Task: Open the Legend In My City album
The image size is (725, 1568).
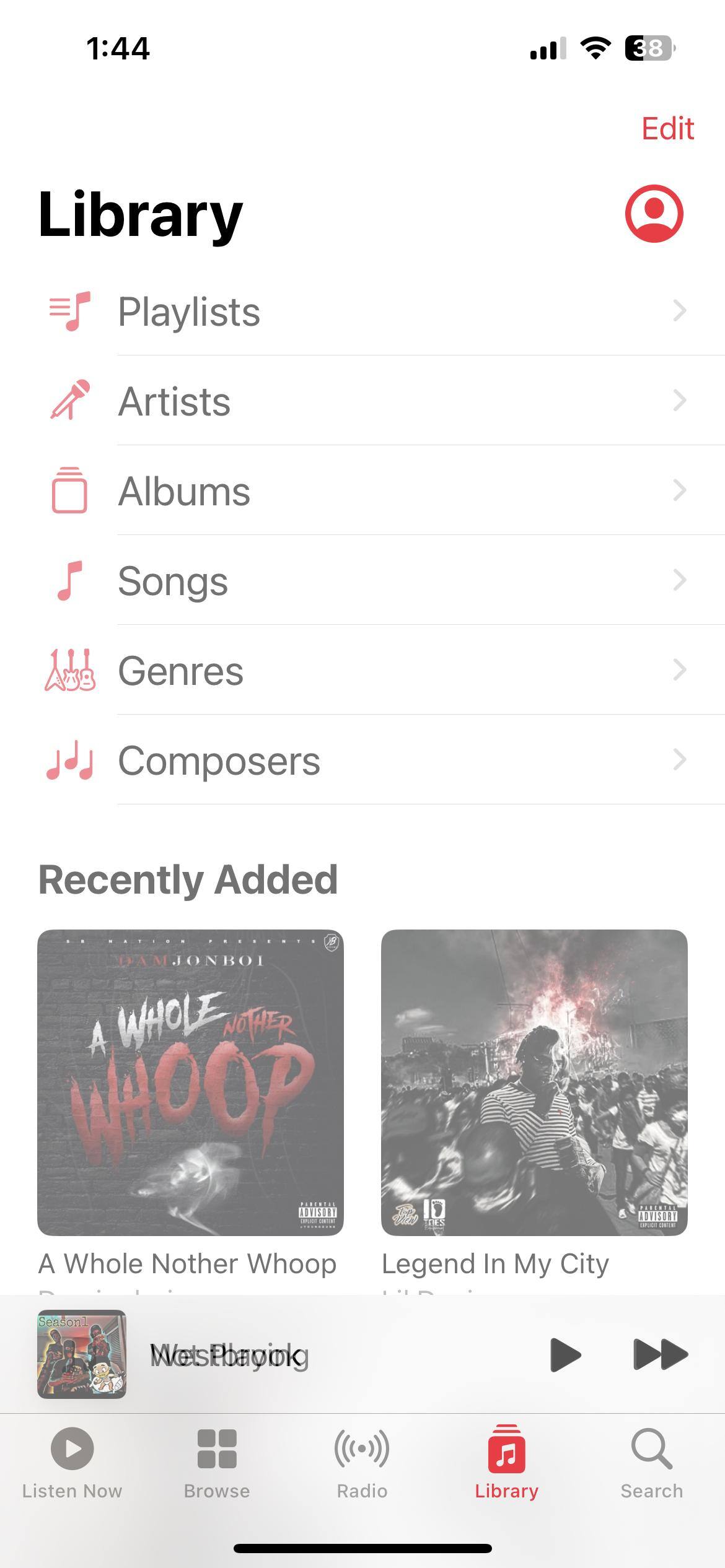Action: (x=534, y=1082)
